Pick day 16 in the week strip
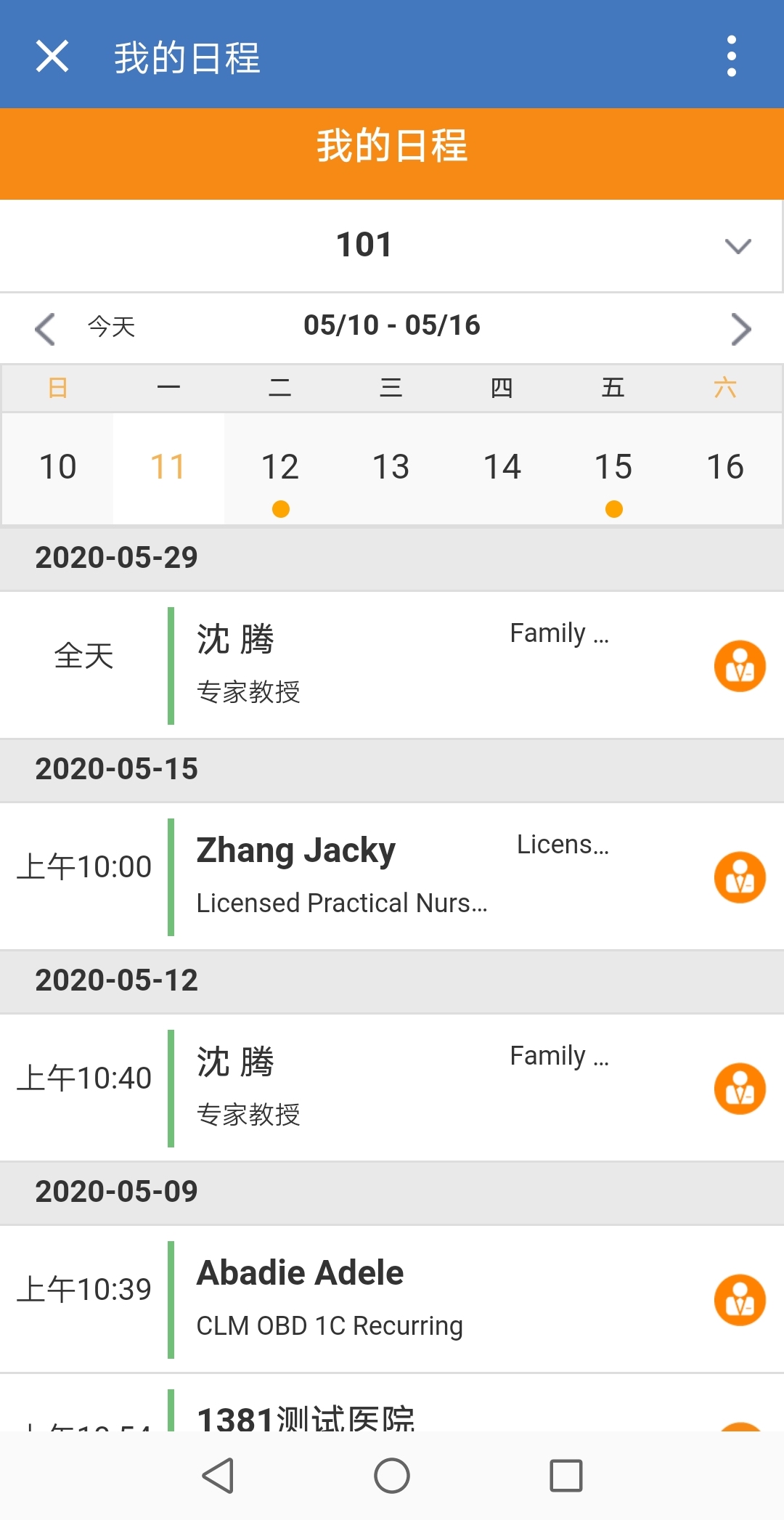 (724, 467)
